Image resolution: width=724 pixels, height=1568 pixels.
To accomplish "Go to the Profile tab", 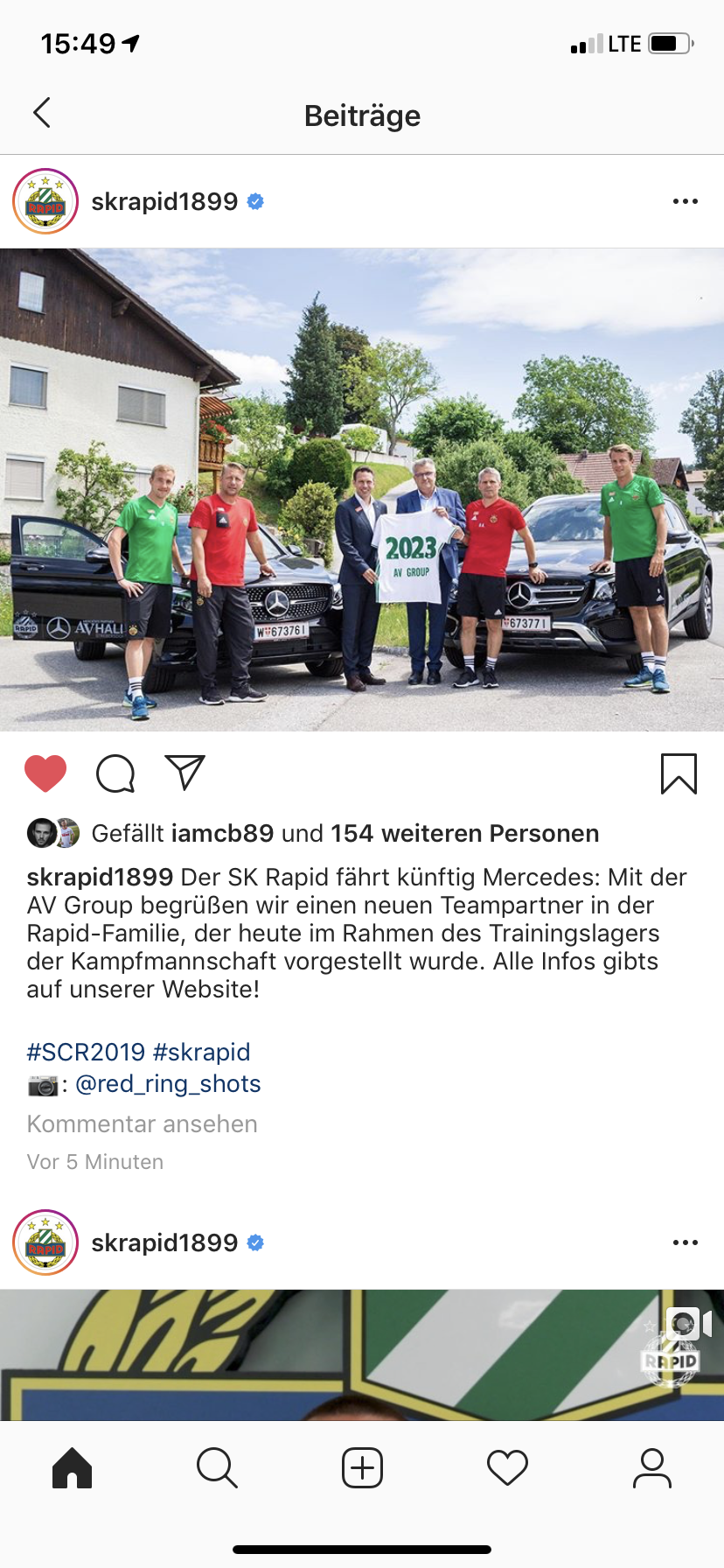I will pos(651,1467).
